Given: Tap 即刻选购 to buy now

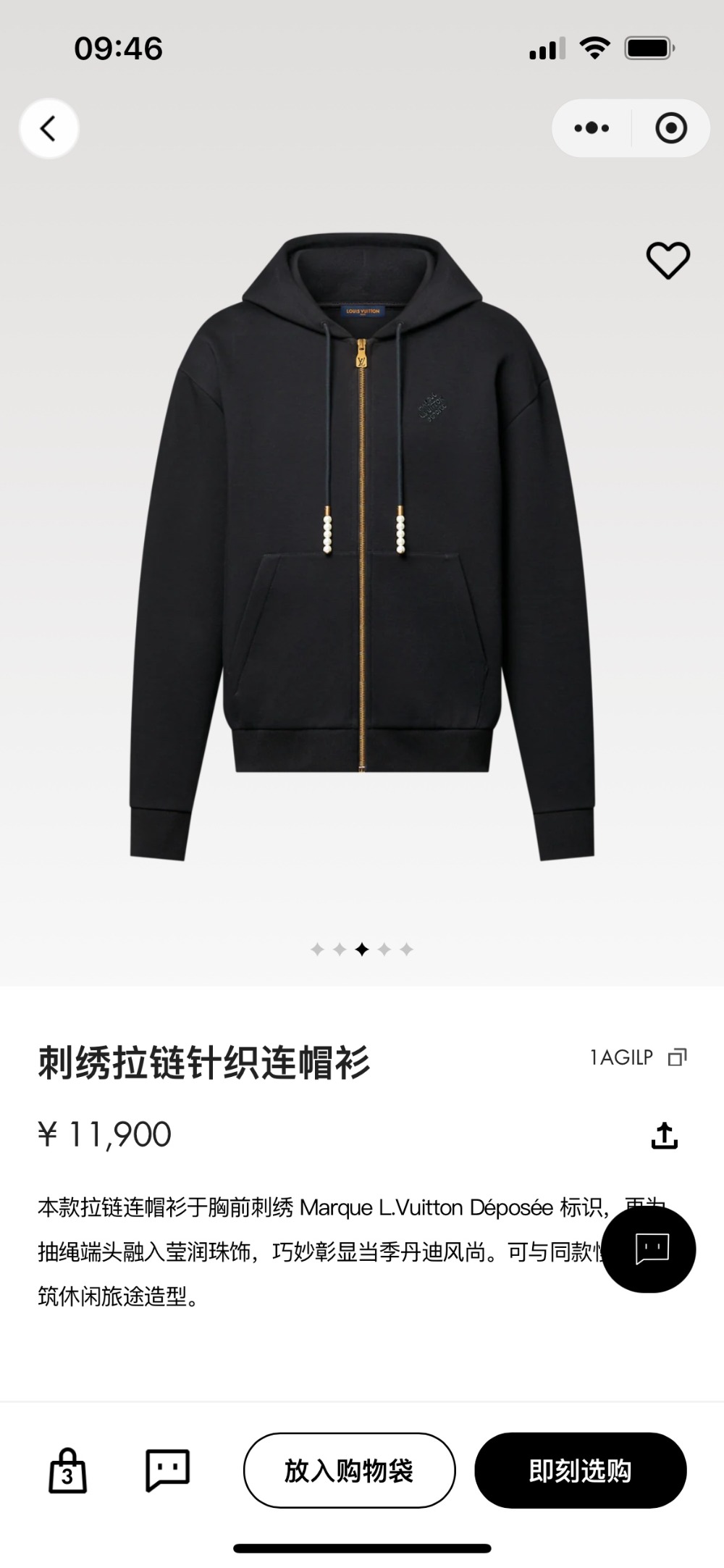Looking at the screenshot, I should (x=580, y=1471).
